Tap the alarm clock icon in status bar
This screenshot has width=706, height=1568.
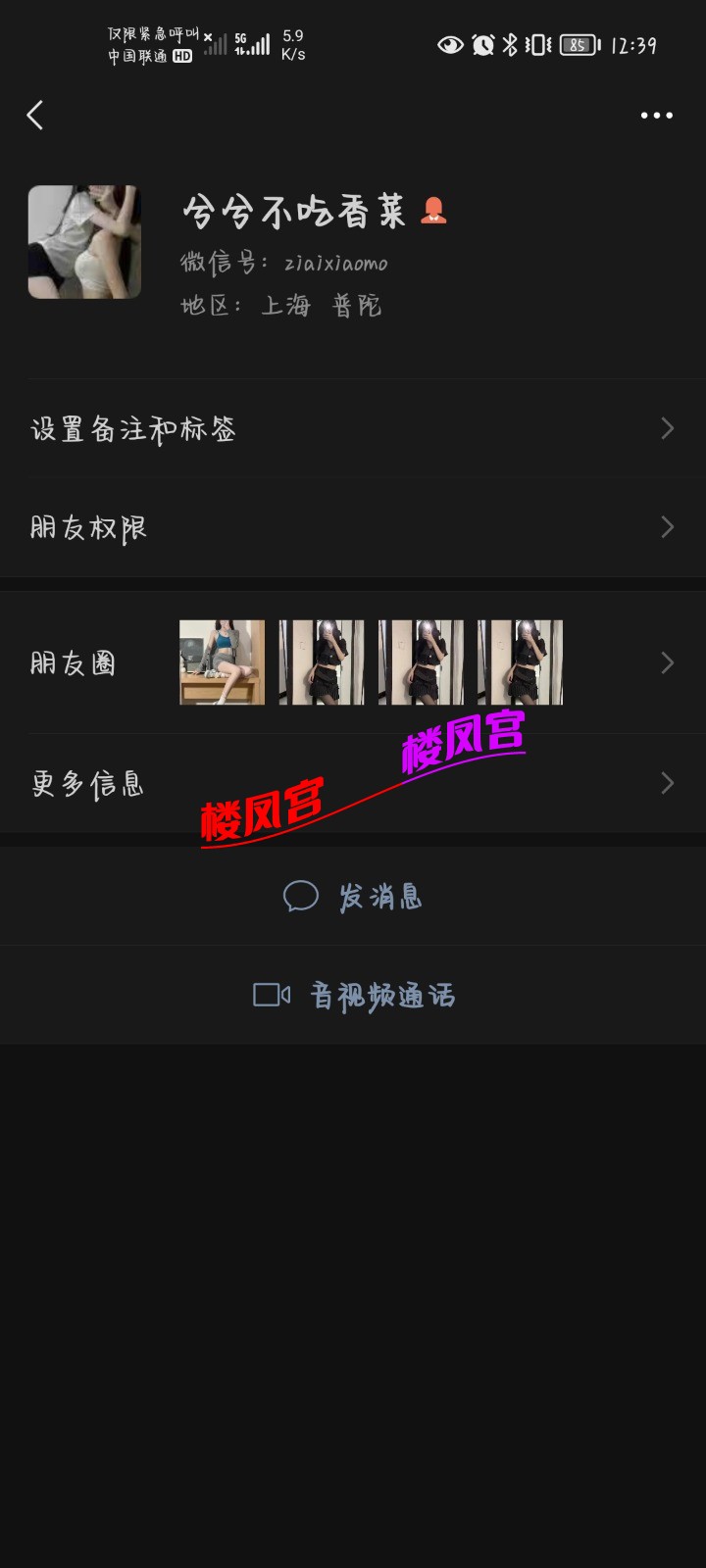coord(479,44)
